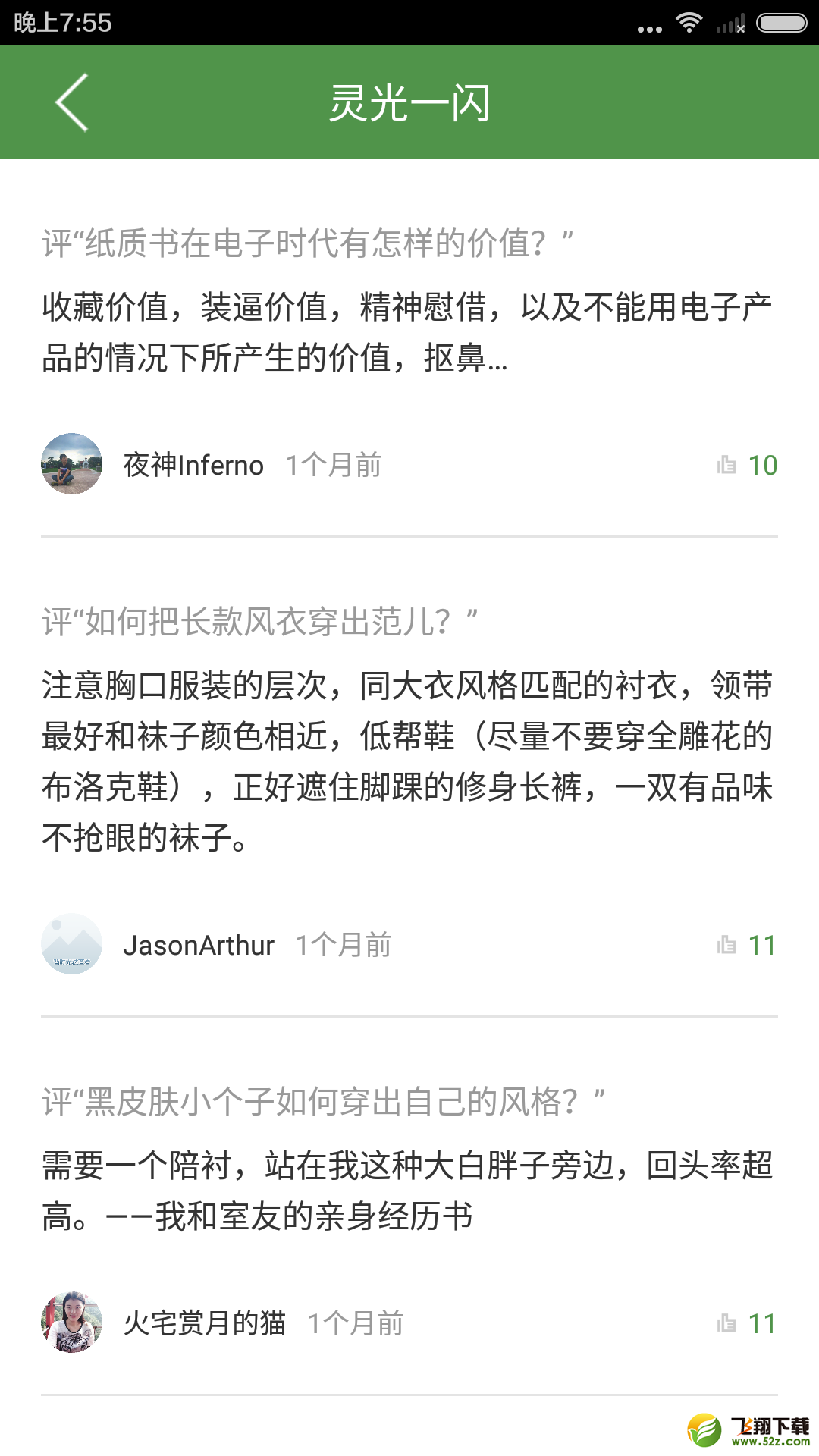Go back from 灵光一闪 page
The image size is (819, 1456).
[x=72, y=102]
